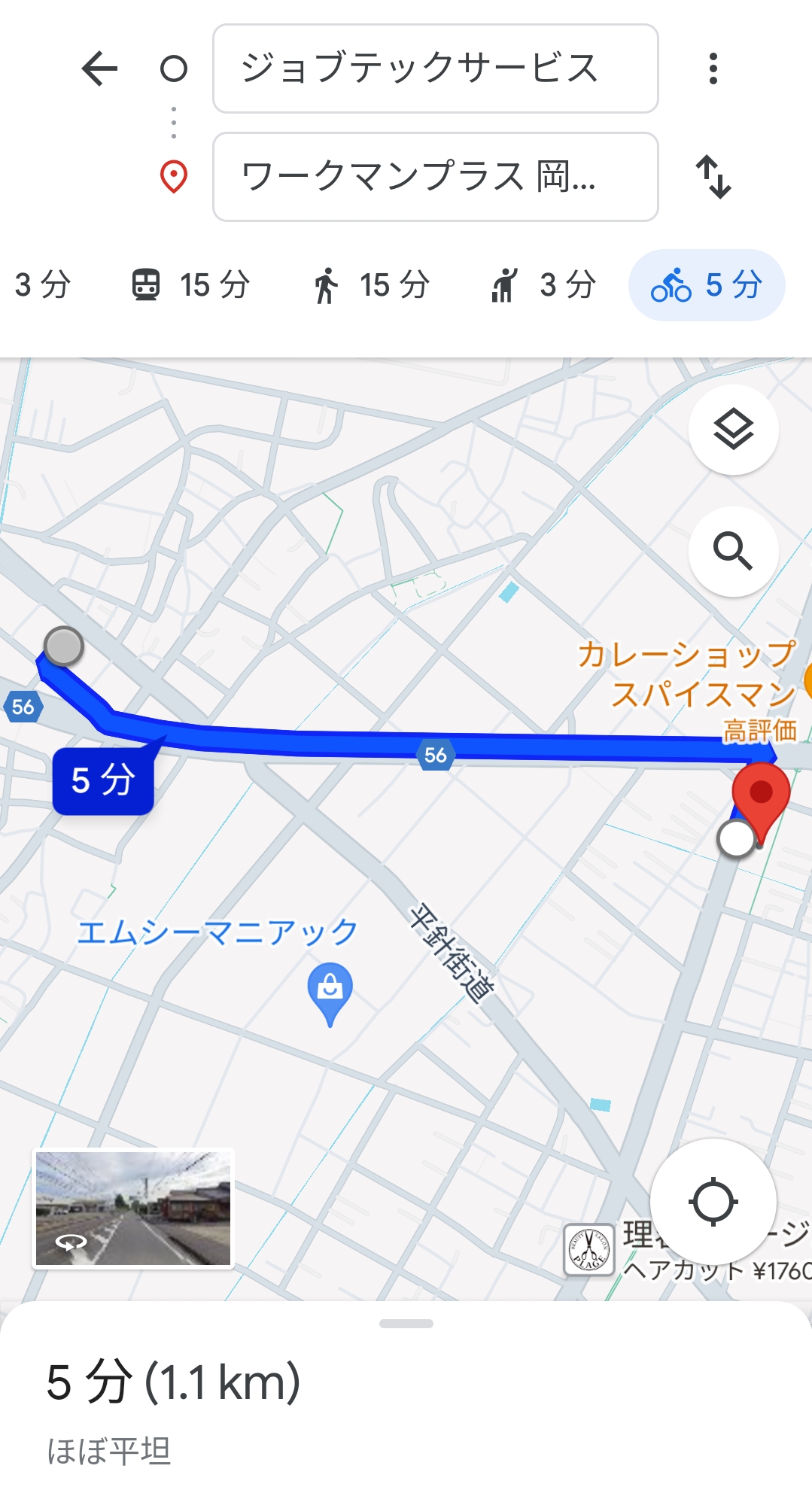Viewport: 812px width, 1490px height.
Task: Switch to transit mode, 15 分
Action: pos(190,285)
